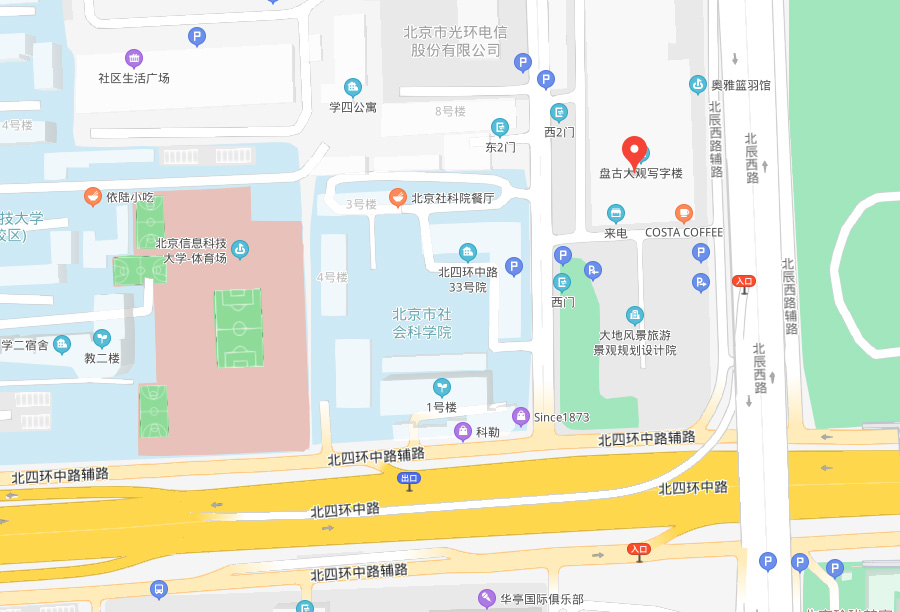Select the COSTA COFFEE marker

[x=683, y=212]
